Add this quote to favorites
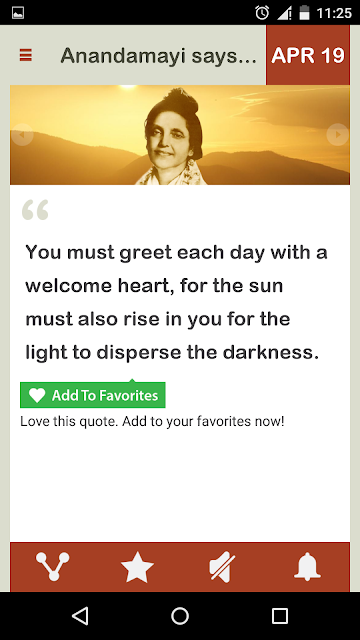The height and width of the screenshot is (640, 360). [93, 395]
